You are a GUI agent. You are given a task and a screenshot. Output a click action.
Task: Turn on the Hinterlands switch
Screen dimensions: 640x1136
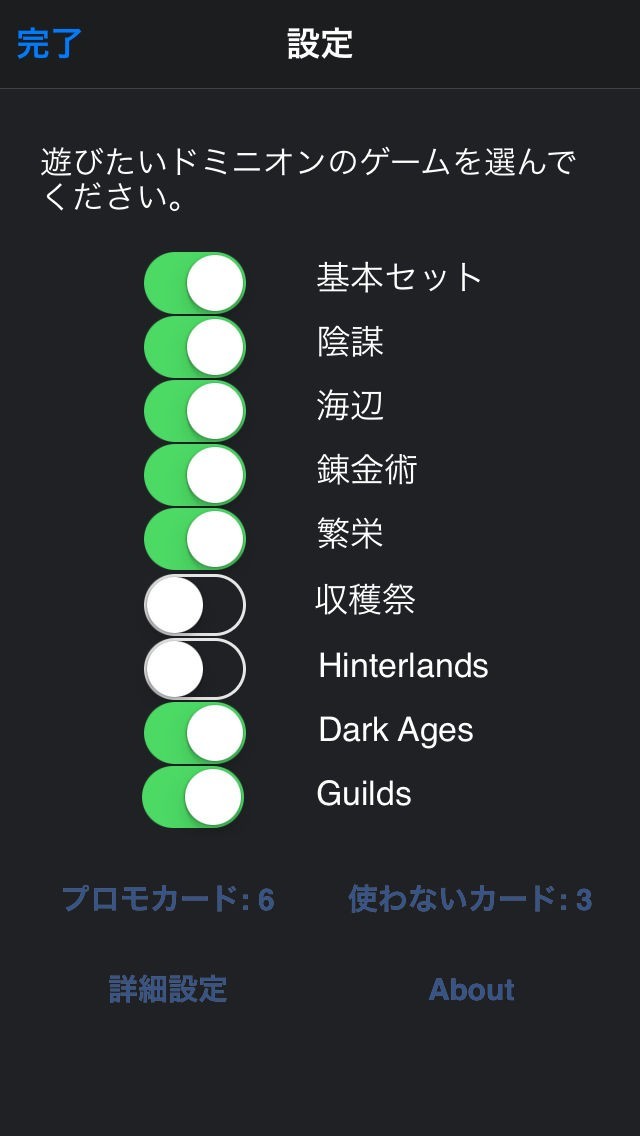(195, 669)
